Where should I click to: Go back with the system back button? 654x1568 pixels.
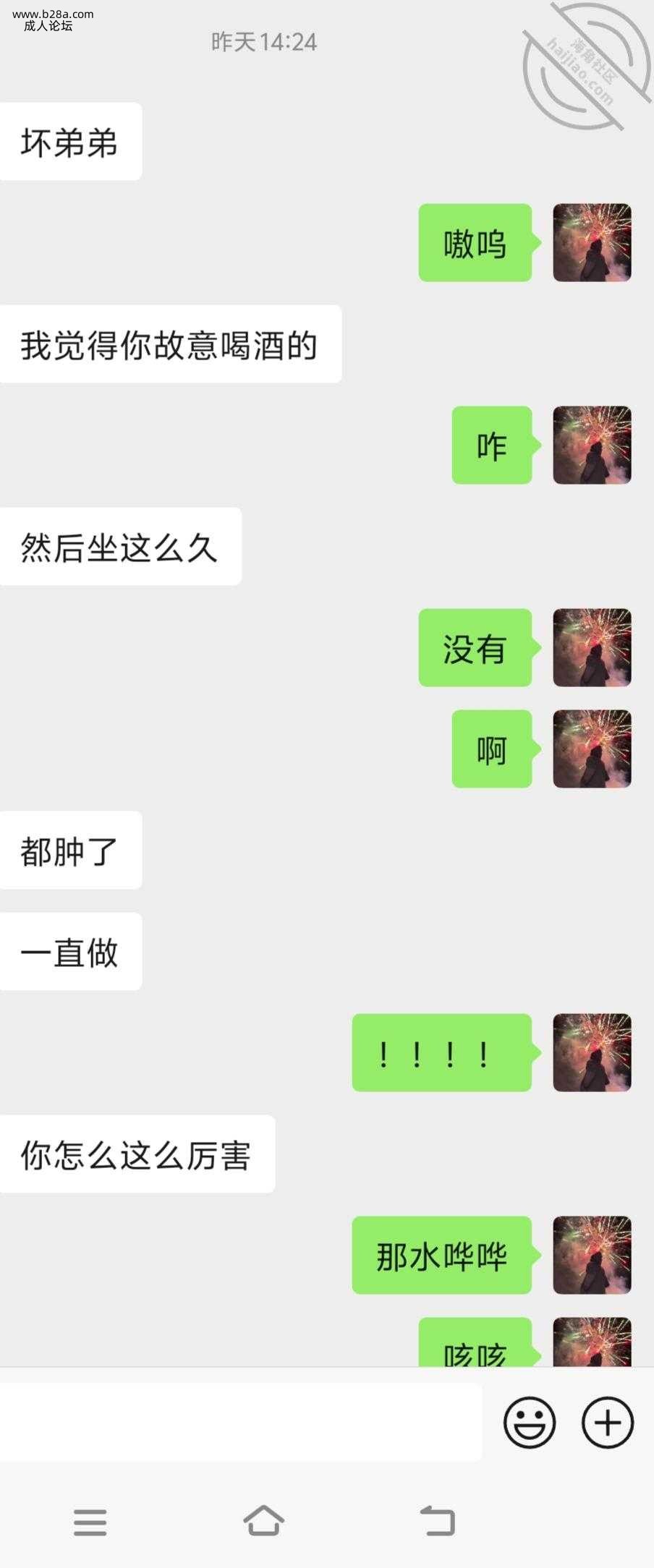click(438, 1521)
